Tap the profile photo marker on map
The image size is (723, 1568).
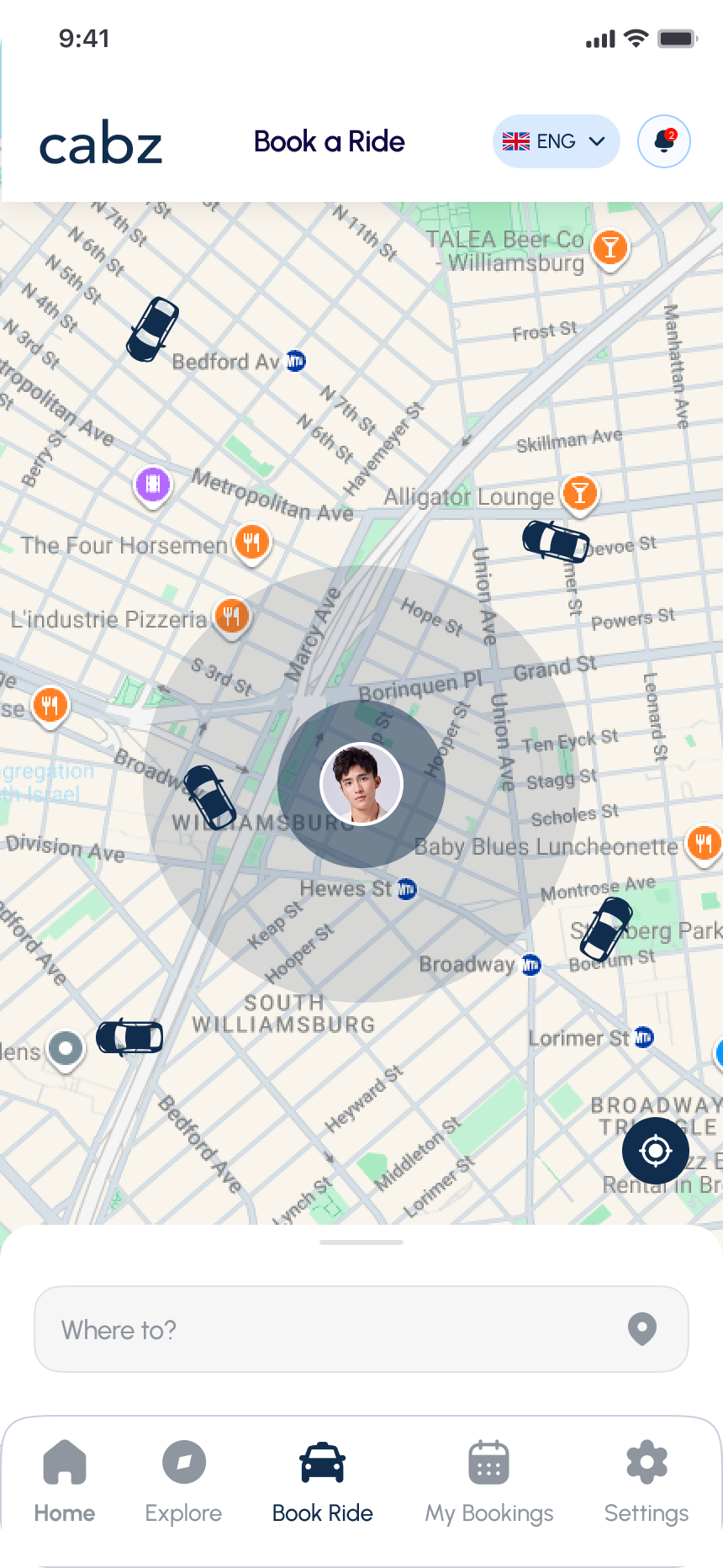(361, 784)
